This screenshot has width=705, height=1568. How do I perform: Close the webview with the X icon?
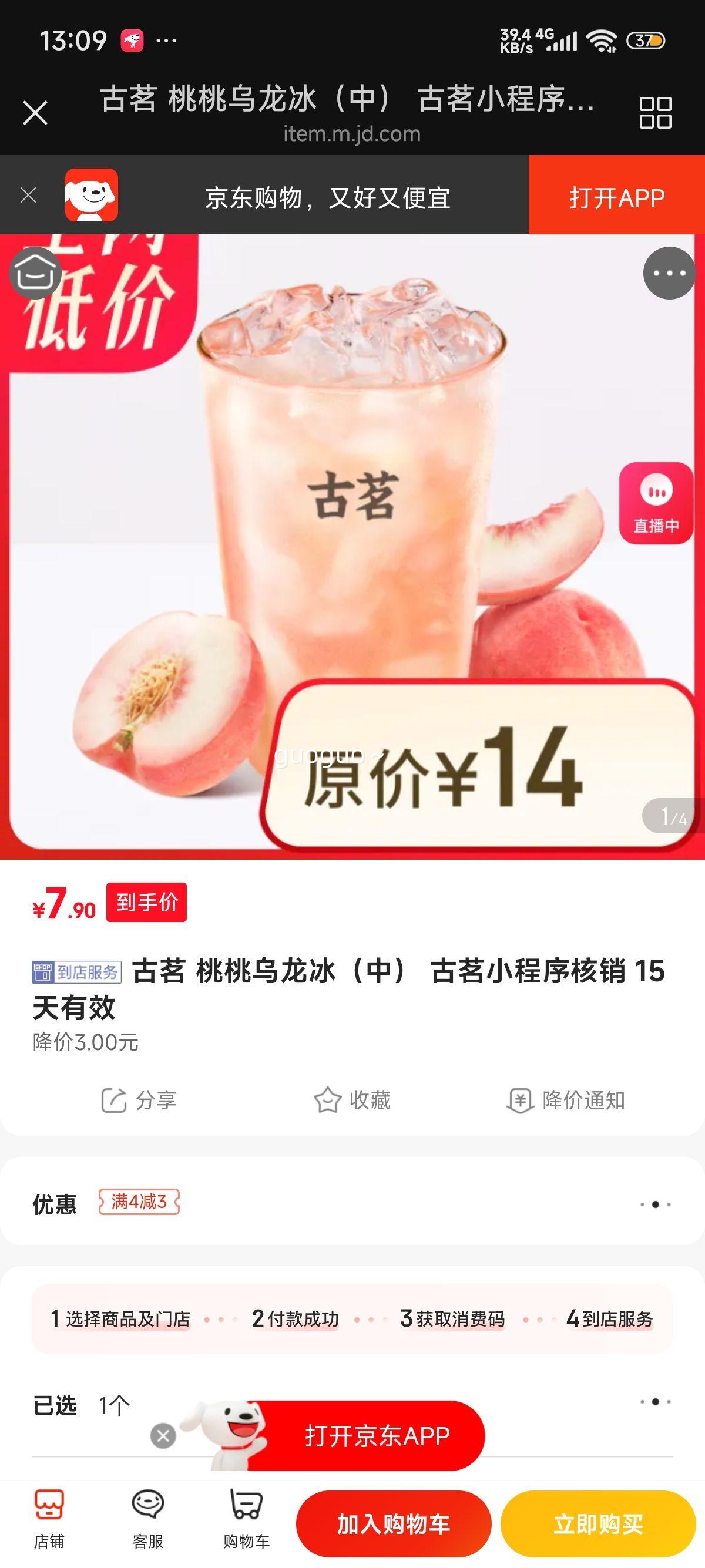pos(35,113)
